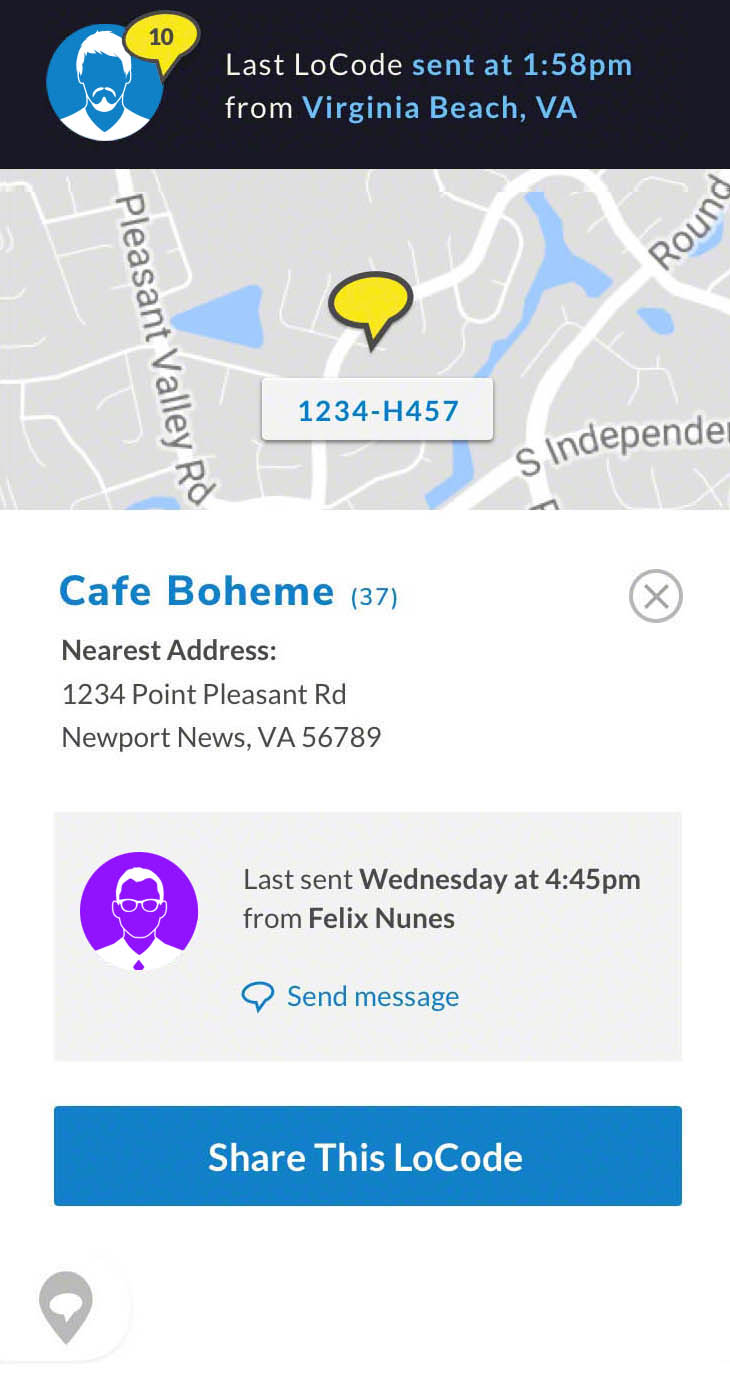Open the grey location pin button

click(x=66, y=1307)
